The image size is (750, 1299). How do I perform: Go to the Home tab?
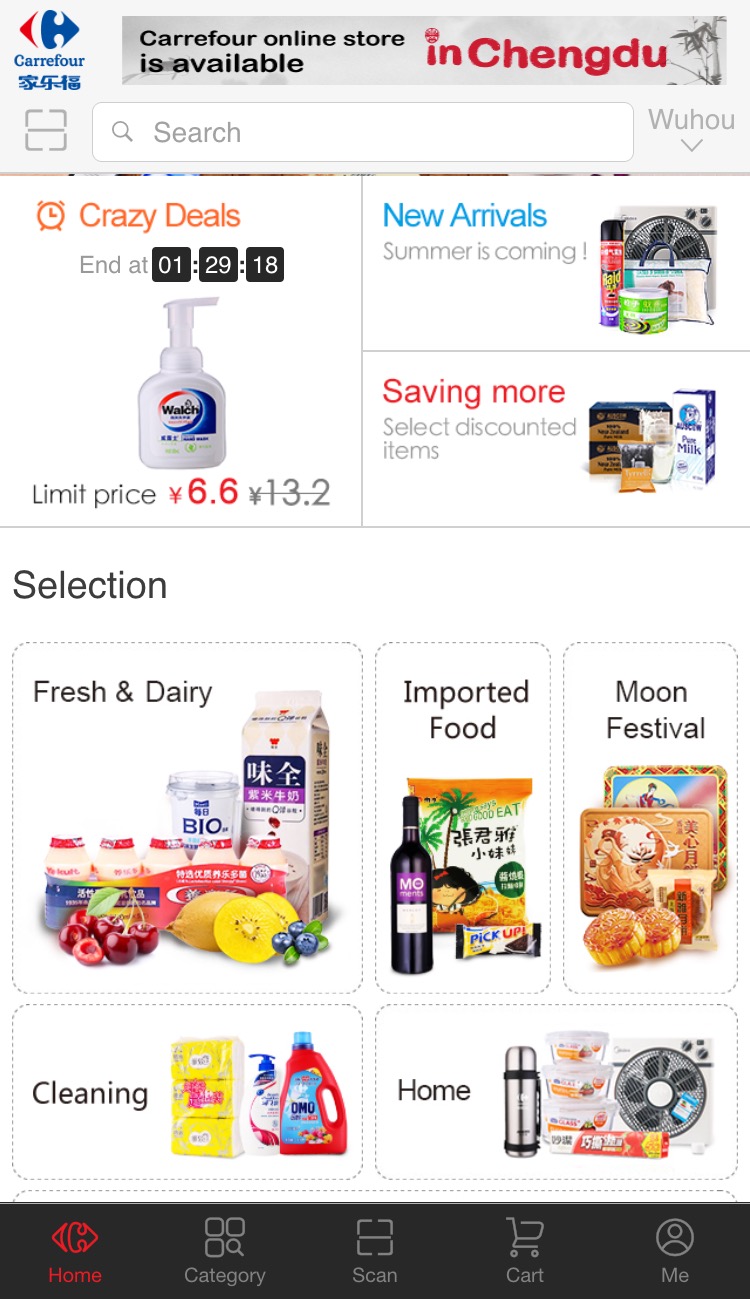click(x=75, y=1251)
